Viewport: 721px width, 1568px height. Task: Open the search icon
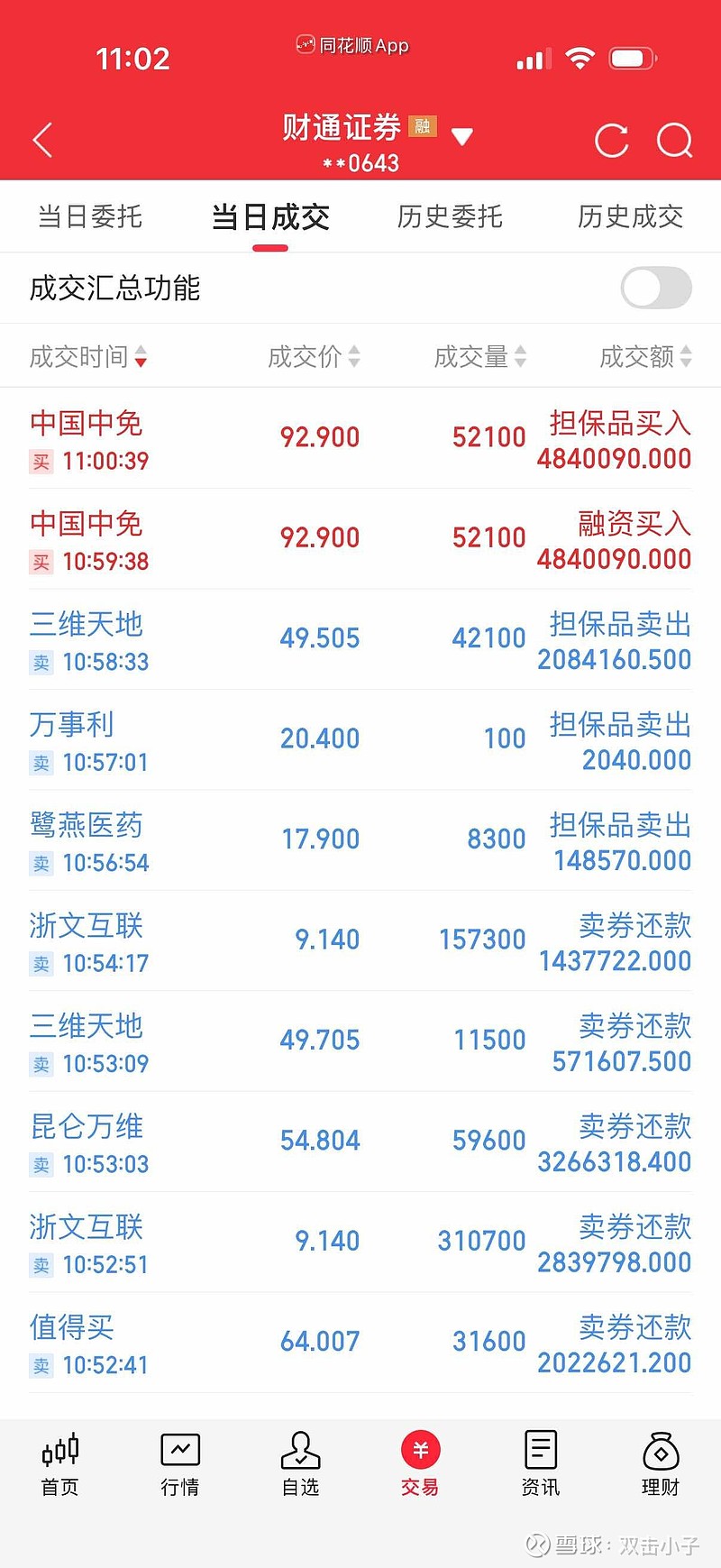tap(674, 140)
